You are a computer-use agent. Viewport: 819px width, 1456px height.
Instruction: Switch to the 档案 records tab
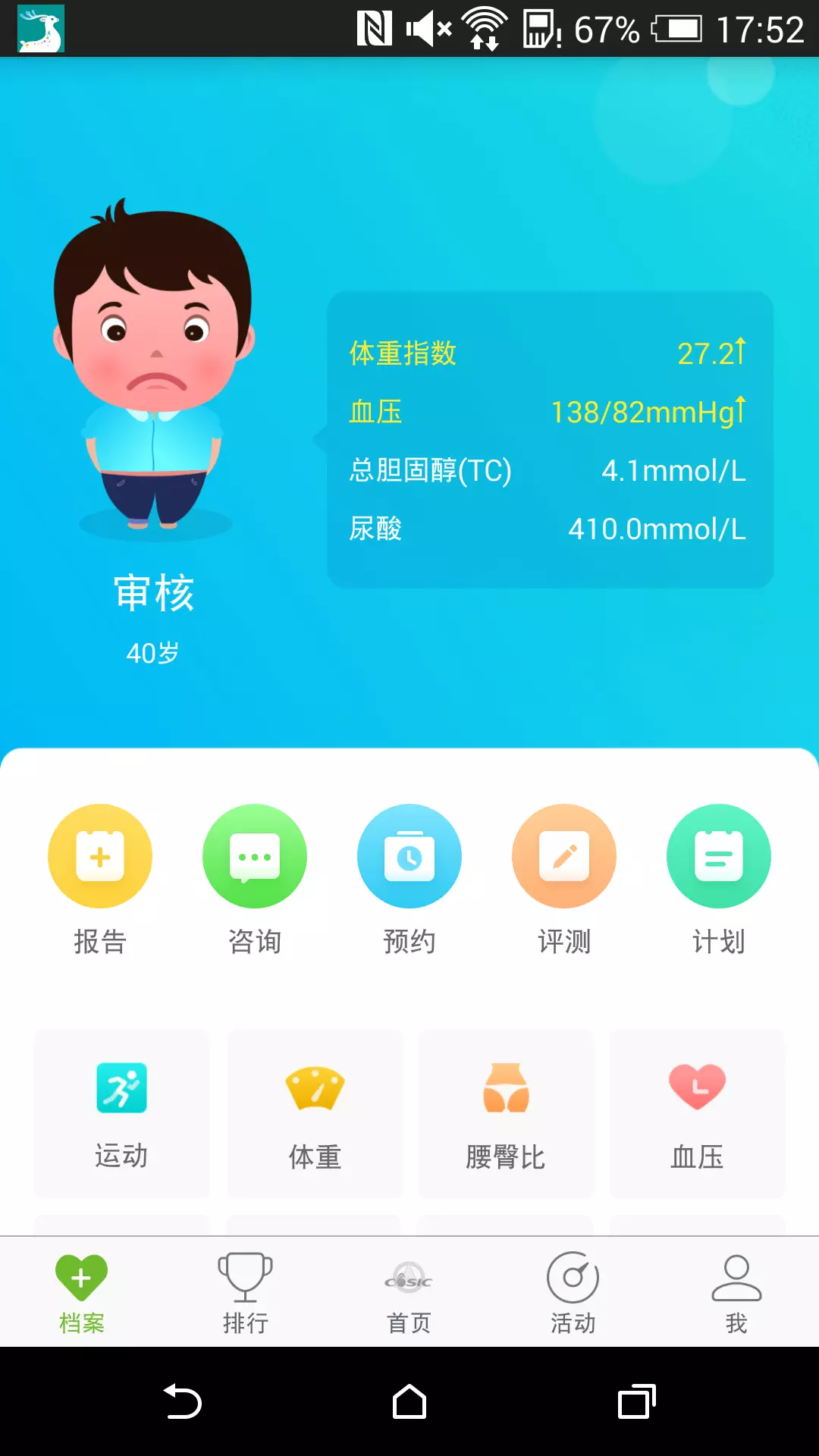(82, 1293)
